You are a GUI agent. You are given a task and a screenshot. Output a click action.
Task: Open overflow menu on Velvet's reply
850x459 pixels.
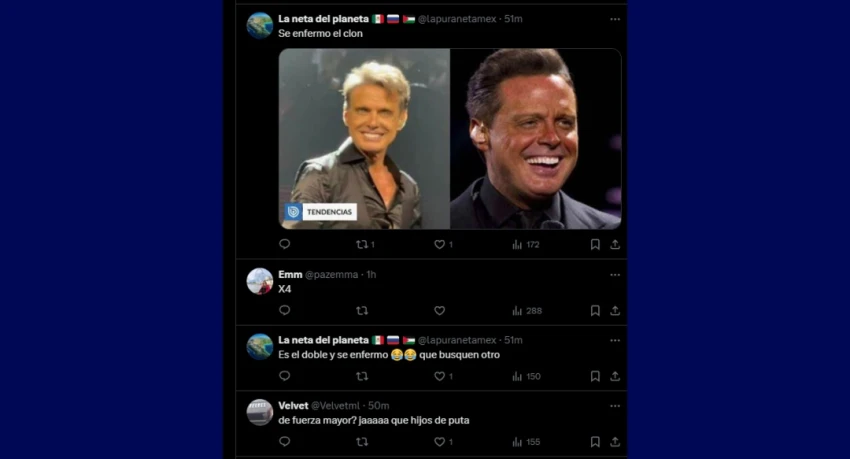coord(614,405)
